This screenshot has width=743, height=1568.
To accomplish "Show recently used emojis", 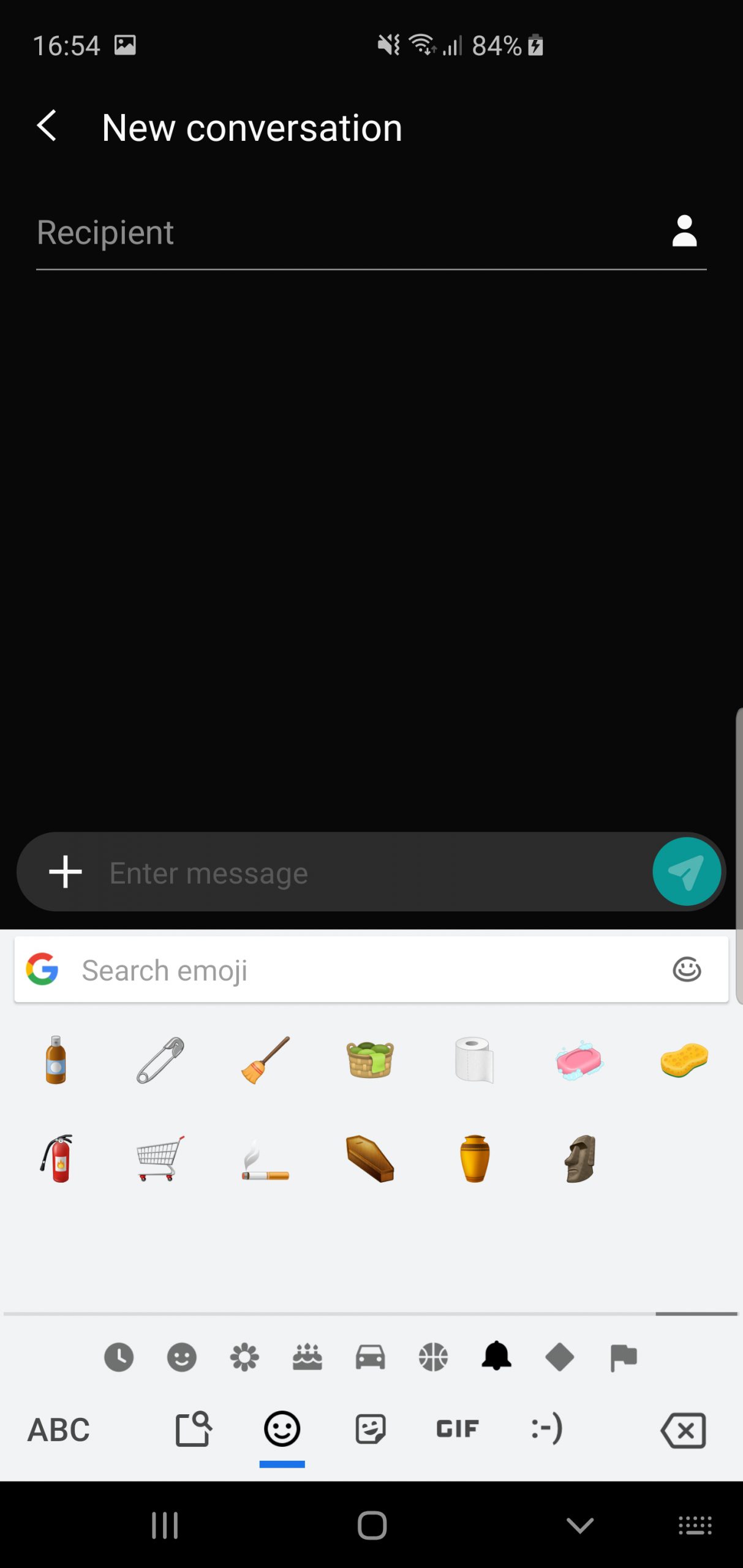I will [119, 1358].
